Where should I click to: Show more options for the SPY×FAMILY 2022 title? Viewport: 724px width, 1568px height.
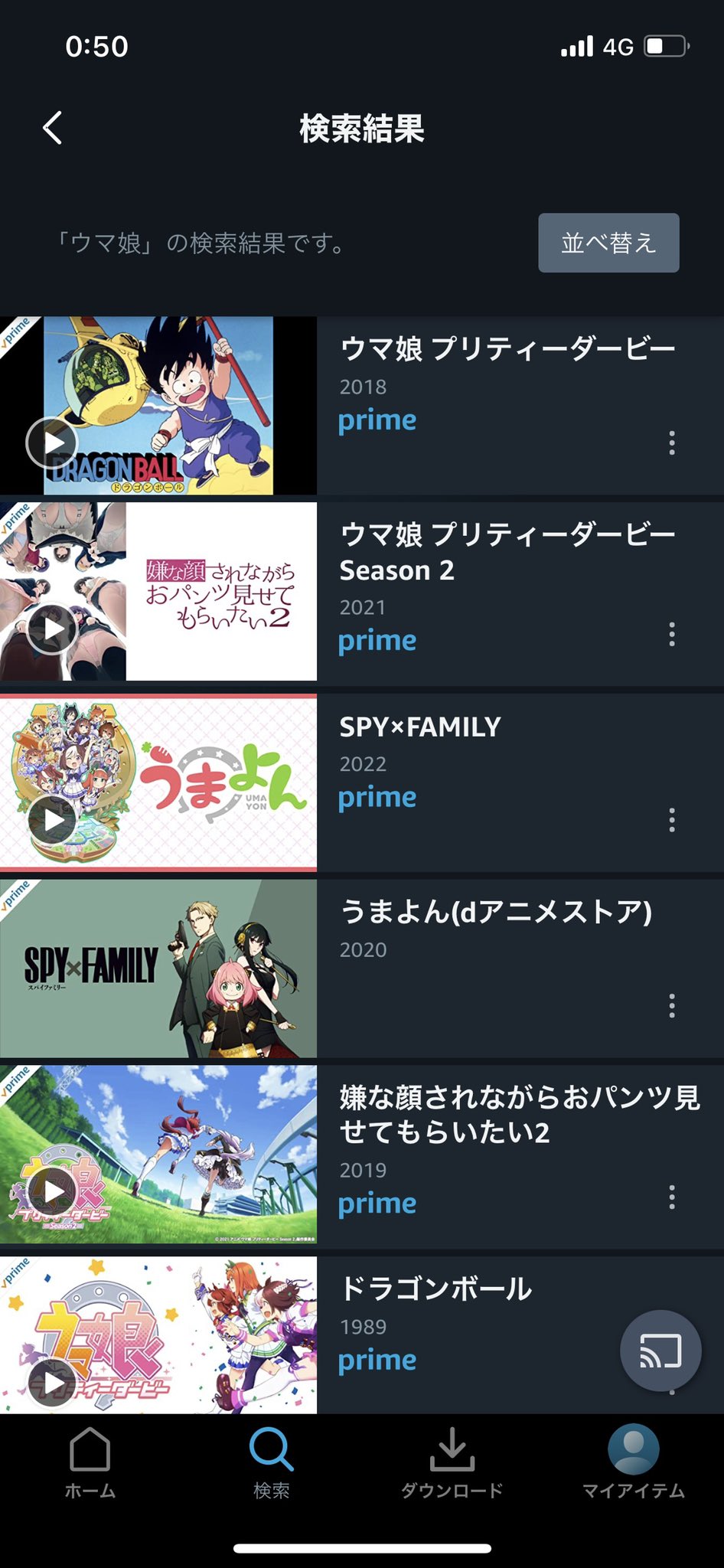tap(672, 820)
